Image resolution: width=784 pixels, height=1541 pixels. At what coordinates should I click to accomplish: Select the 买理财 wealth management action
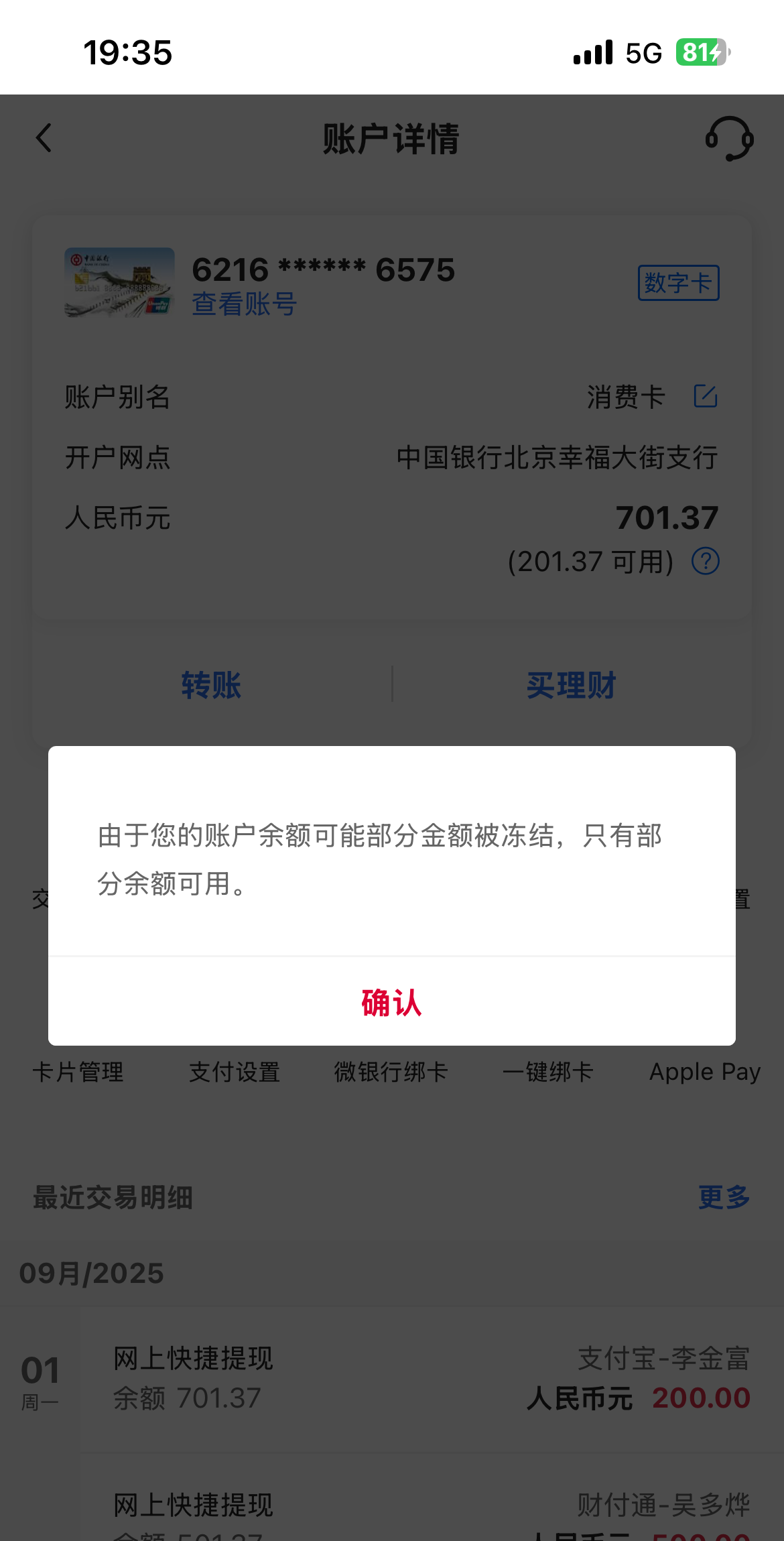[573, 684]
